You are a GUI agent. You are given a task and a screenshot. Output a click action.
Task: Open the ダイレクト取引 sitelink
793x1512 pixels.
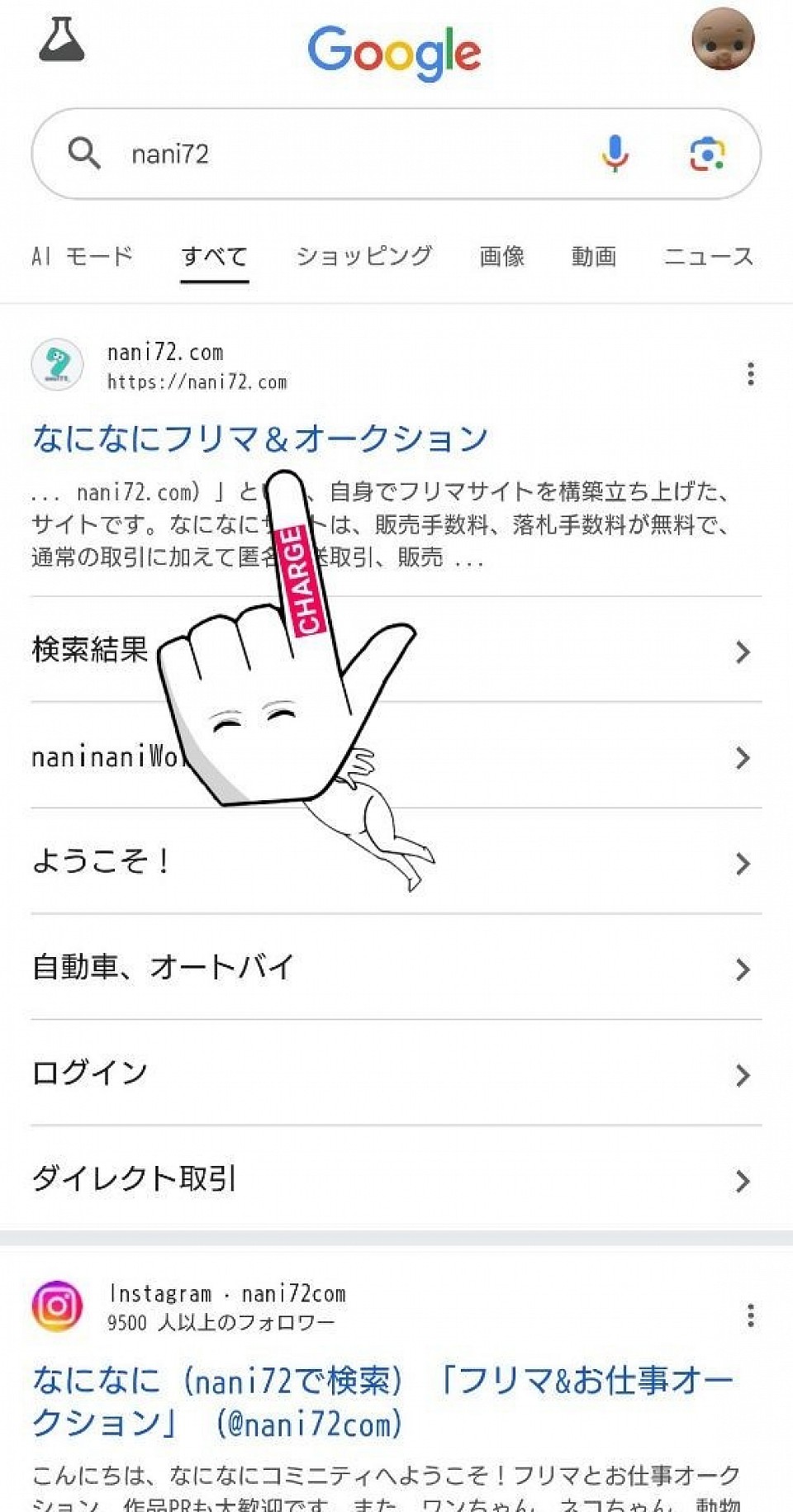pyautogui.click(x=135, y=1178)
